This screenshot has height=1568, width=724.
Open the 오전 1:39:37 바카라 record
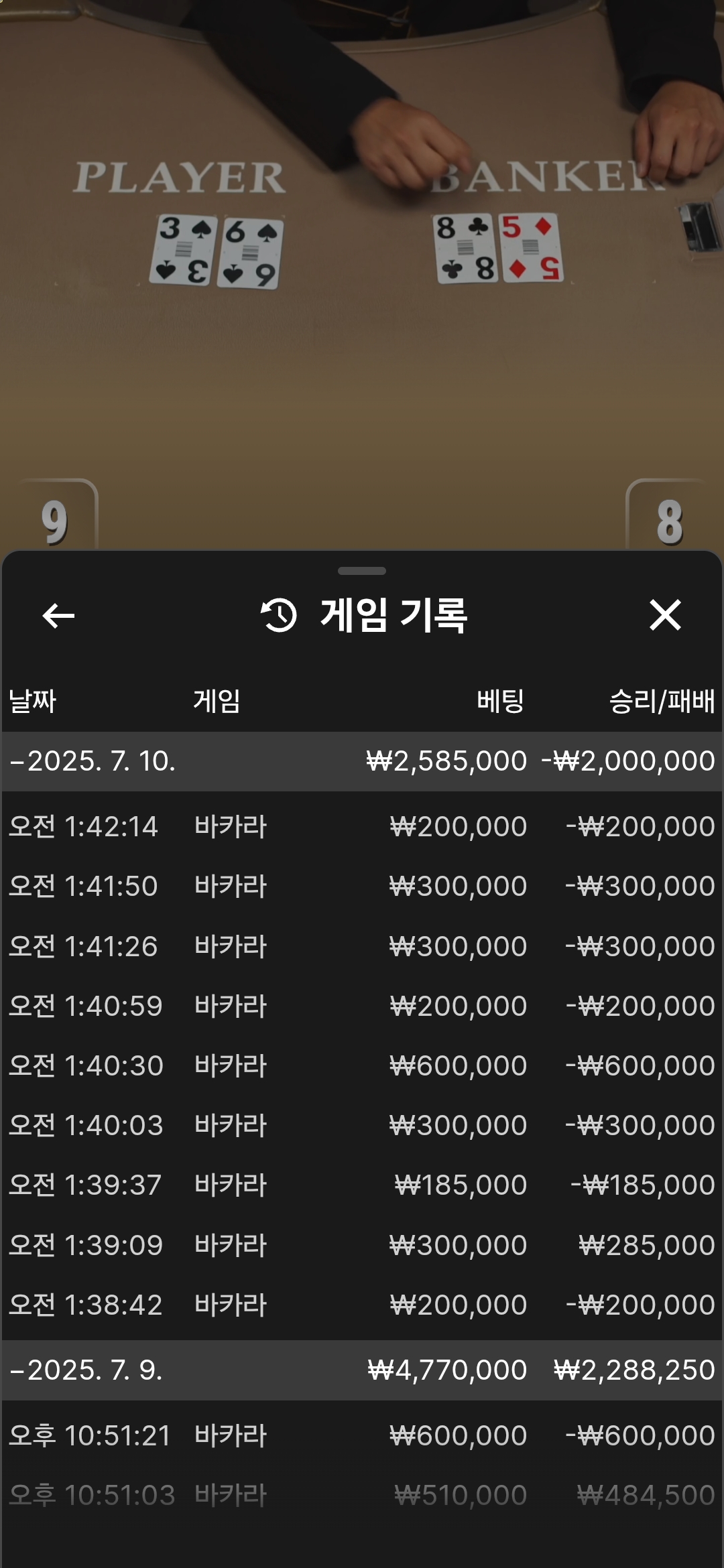pyautogui.click(x=362, y=1185)
